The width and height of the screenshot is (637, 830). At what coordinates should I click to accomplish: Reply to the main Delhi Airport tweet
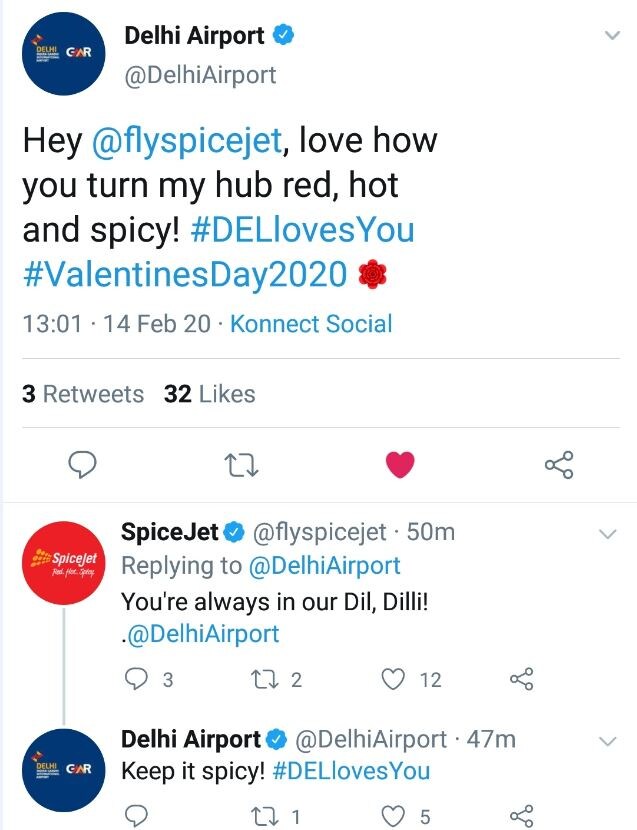coord(86,464)
